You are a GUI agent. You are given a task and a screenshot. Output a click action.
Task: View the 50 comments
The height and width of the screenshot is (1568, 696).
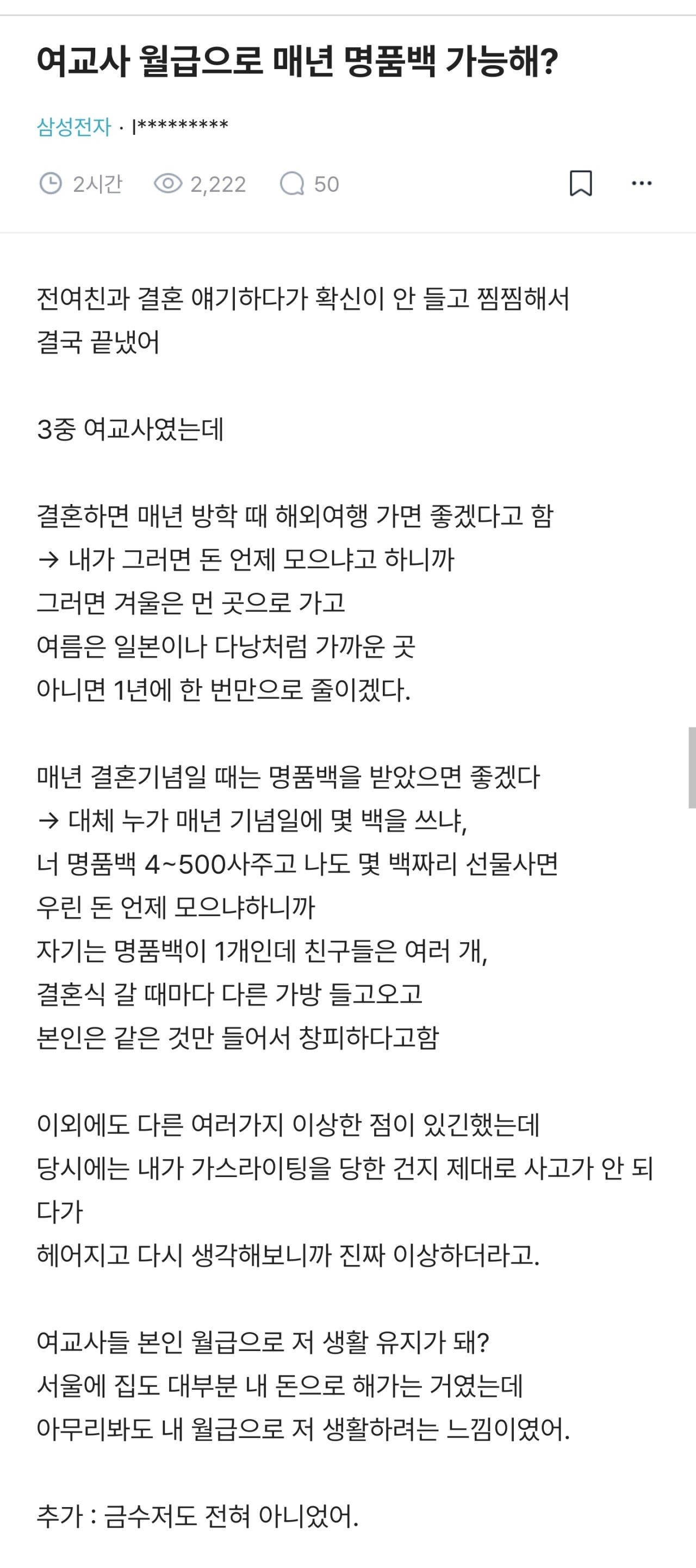pyautogui.click(x=309, y=184)
